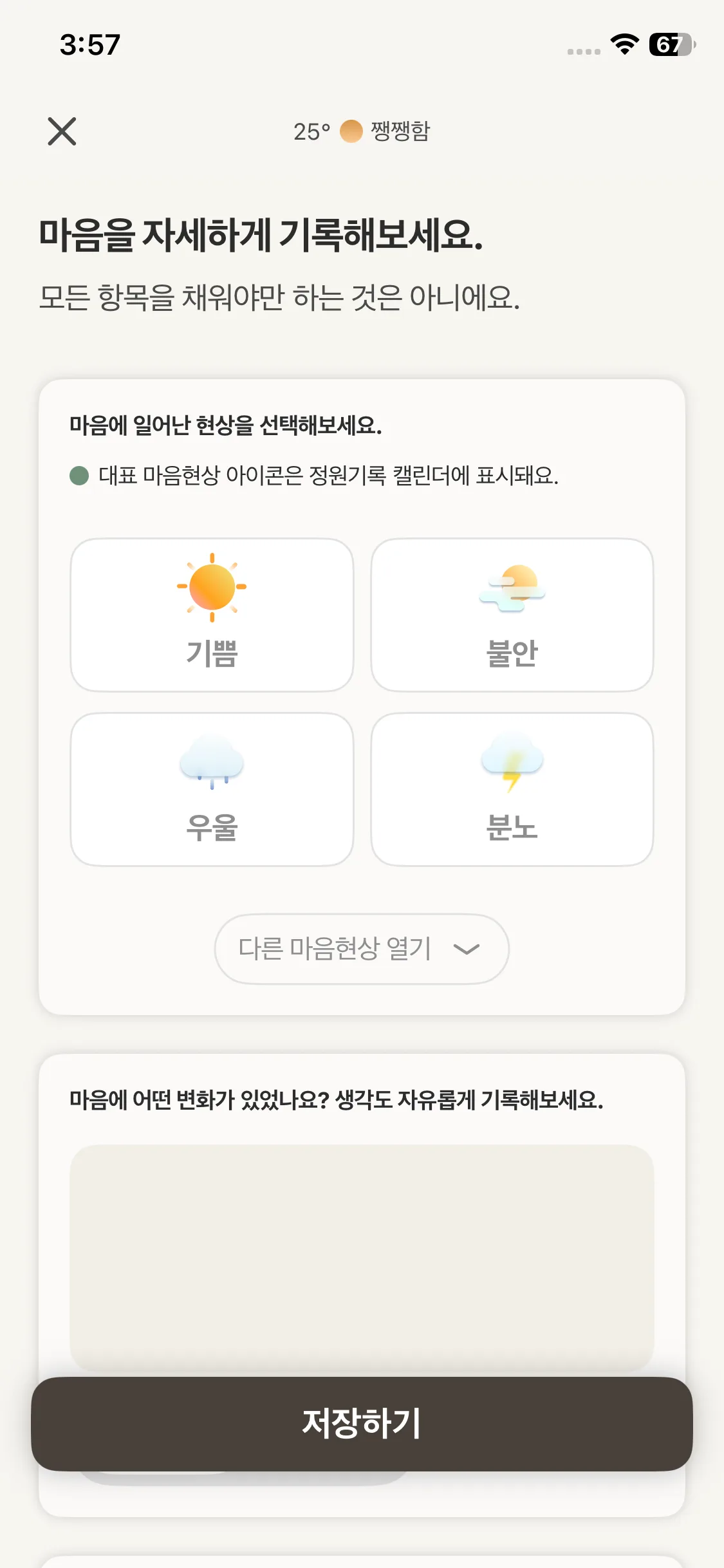Viewport: 724px width, 1568px height.
Task: Click the orange weather dot beside 25°
Action: coord(351,132)
